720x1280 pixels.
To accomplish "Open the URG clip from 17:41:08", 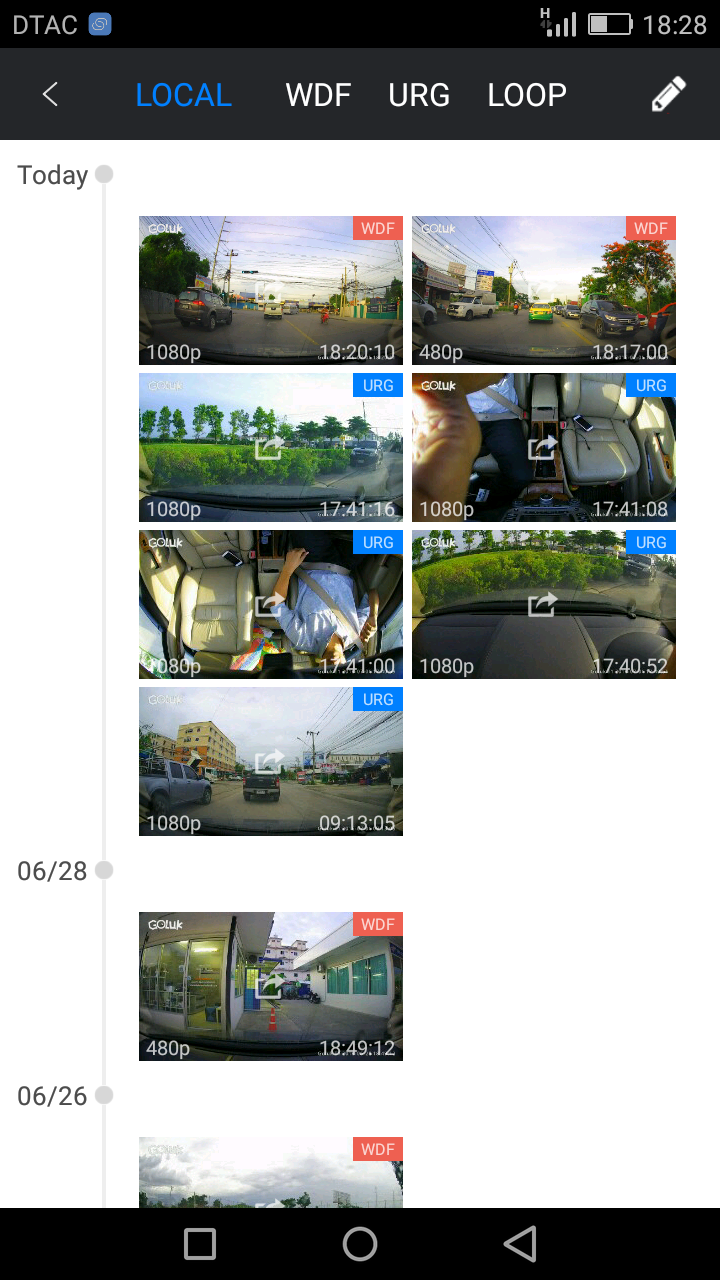I will (543, 447).
